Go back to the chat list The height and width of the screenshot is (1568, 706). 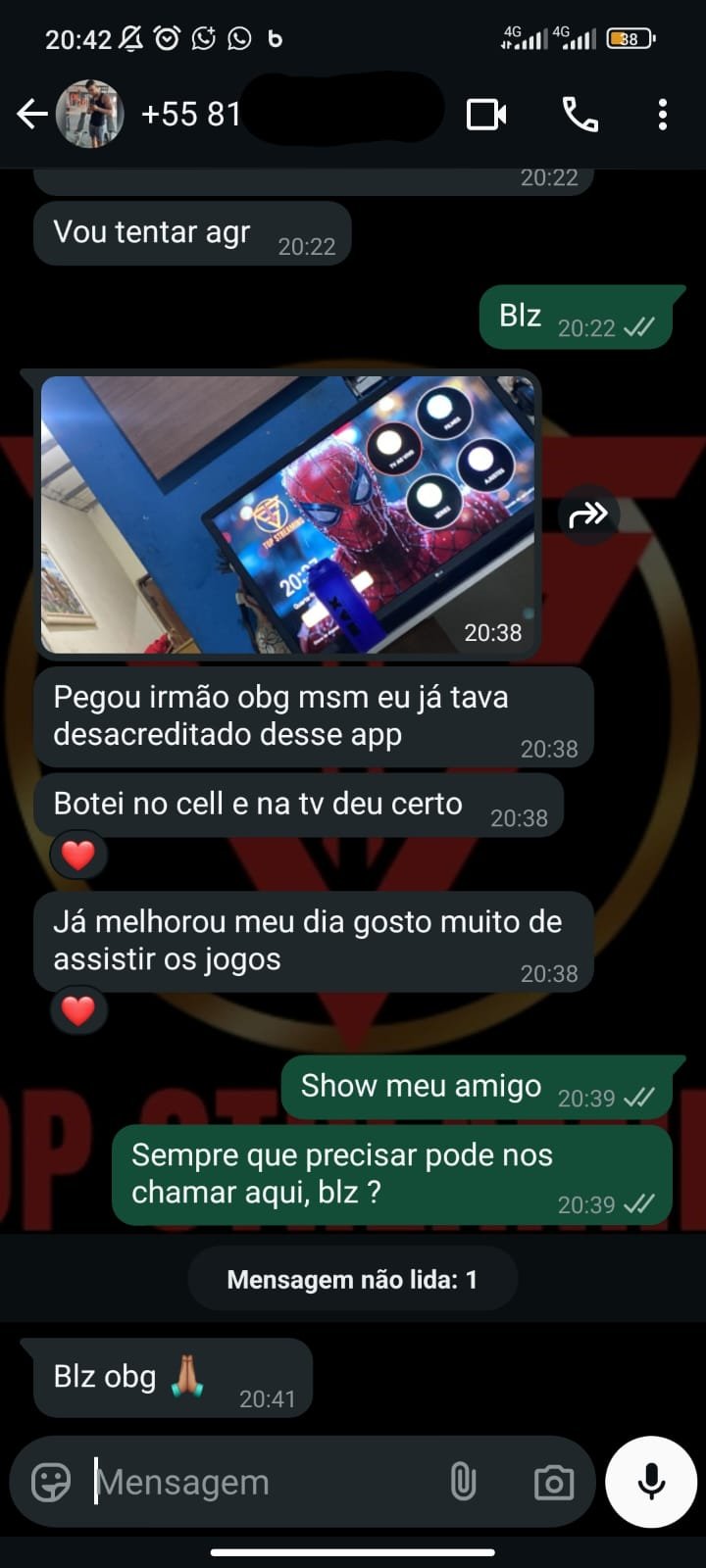click(x=31, y=115)
